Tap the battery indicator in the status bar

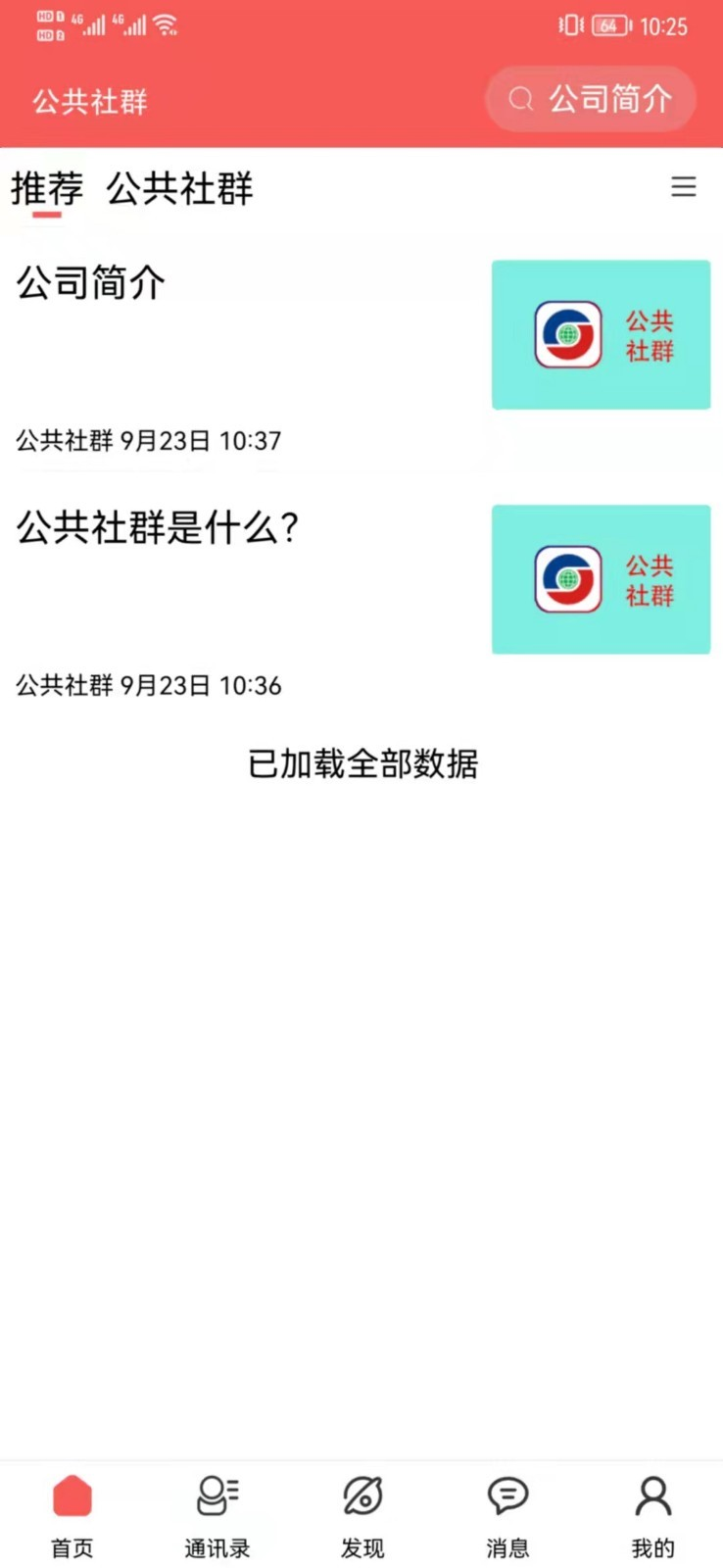point(607,24)
